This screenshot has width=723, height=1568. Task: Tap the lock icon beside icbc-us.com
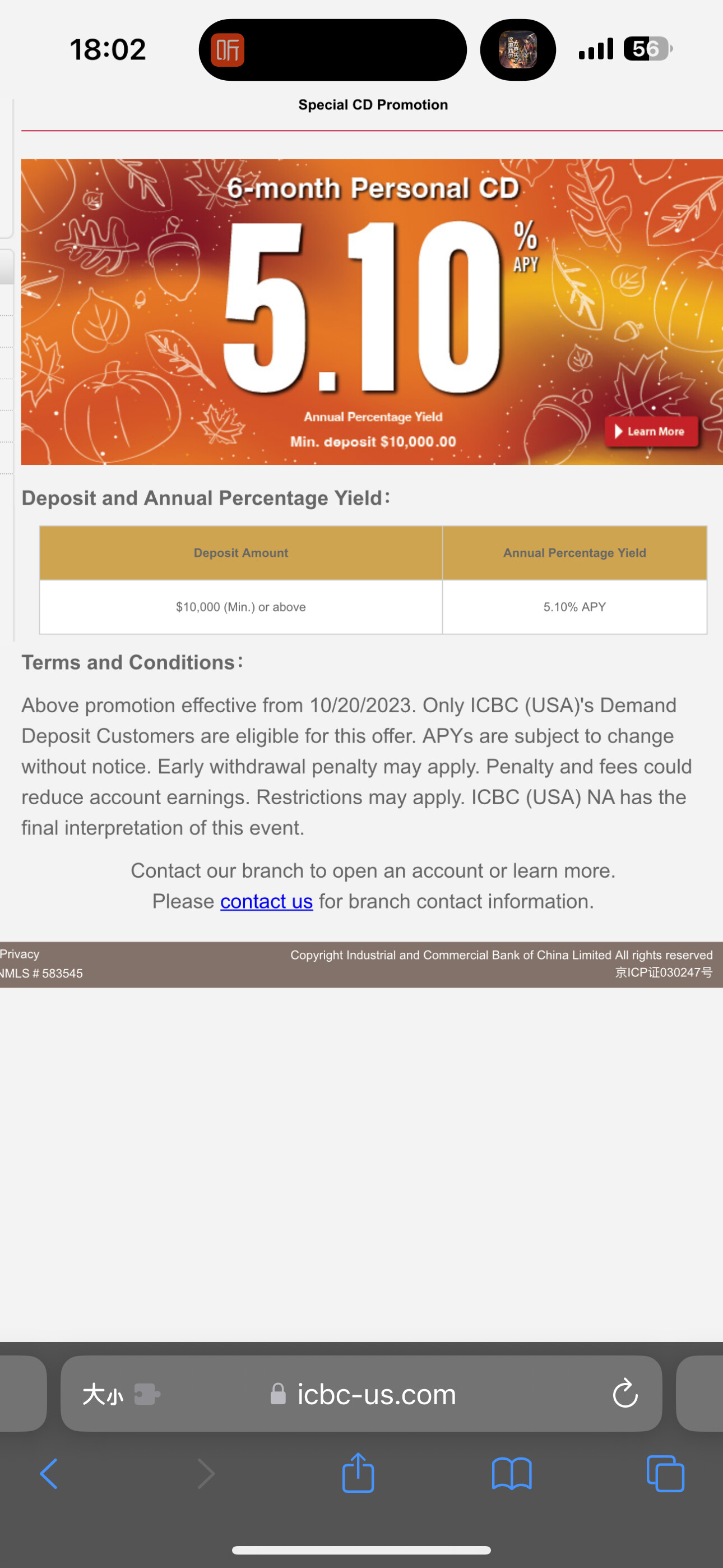point(279,1395)
